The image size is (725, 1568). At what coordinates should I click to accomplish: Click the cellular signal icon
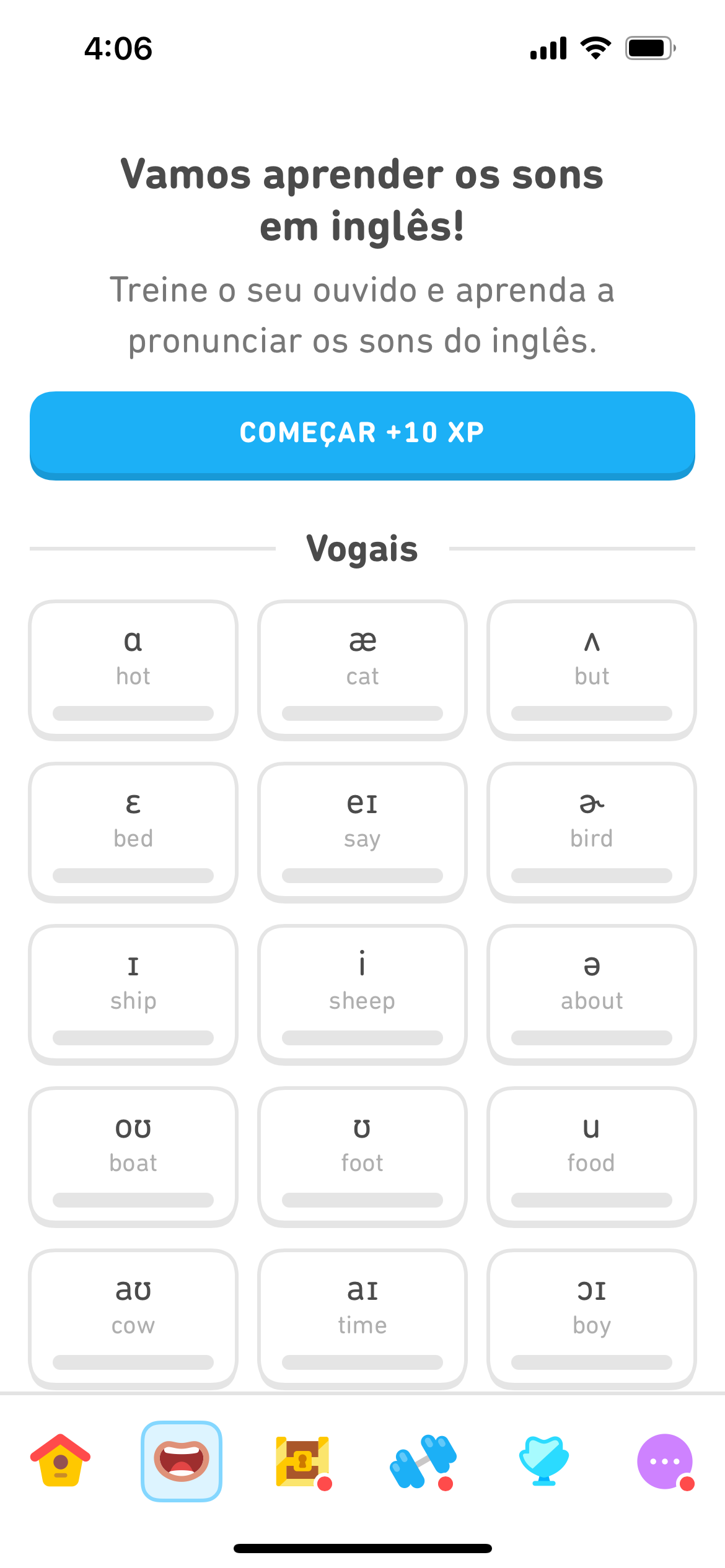point(548,48)
